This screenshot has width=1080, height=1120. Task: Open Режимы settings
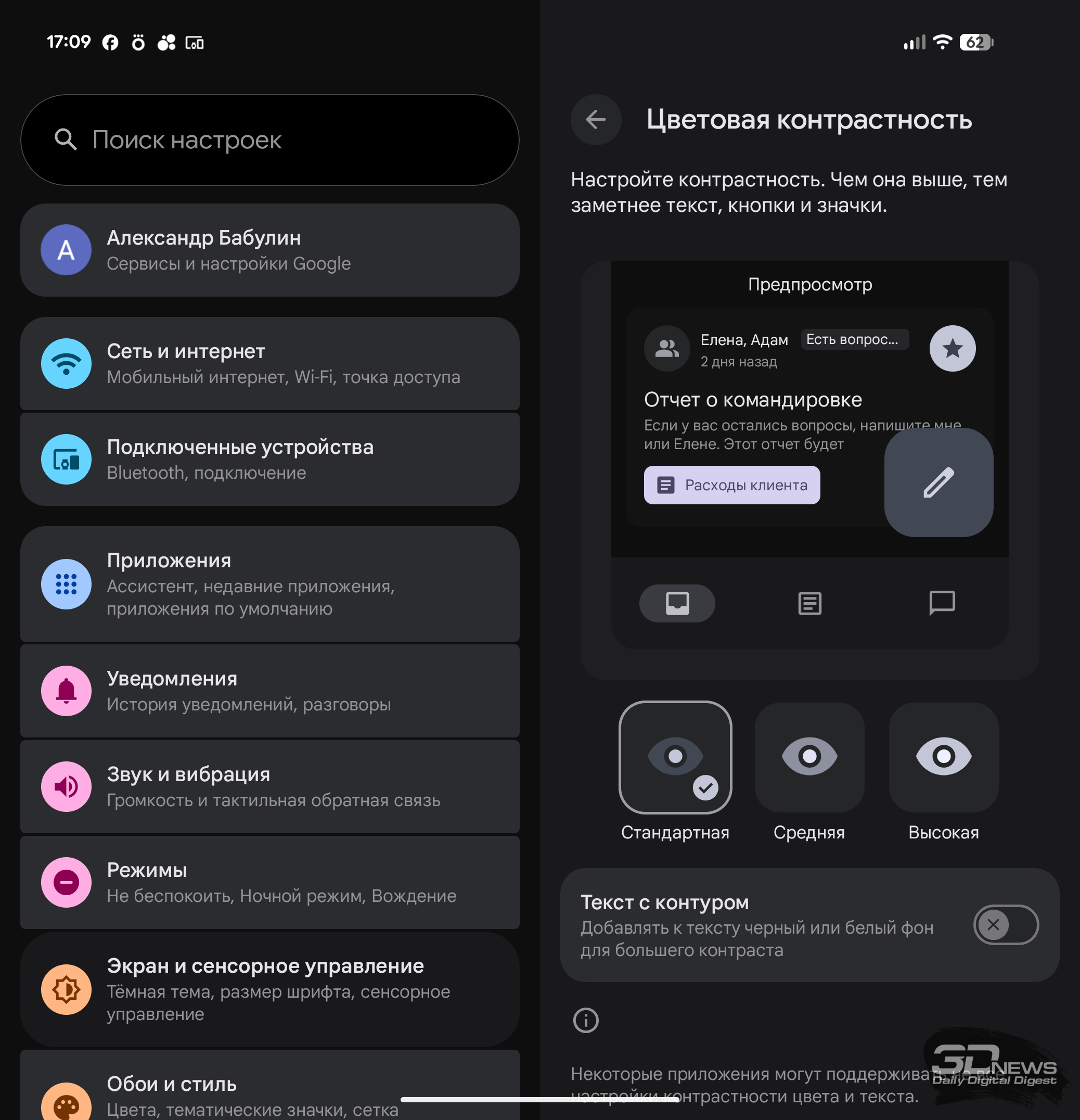coord(269,882)
